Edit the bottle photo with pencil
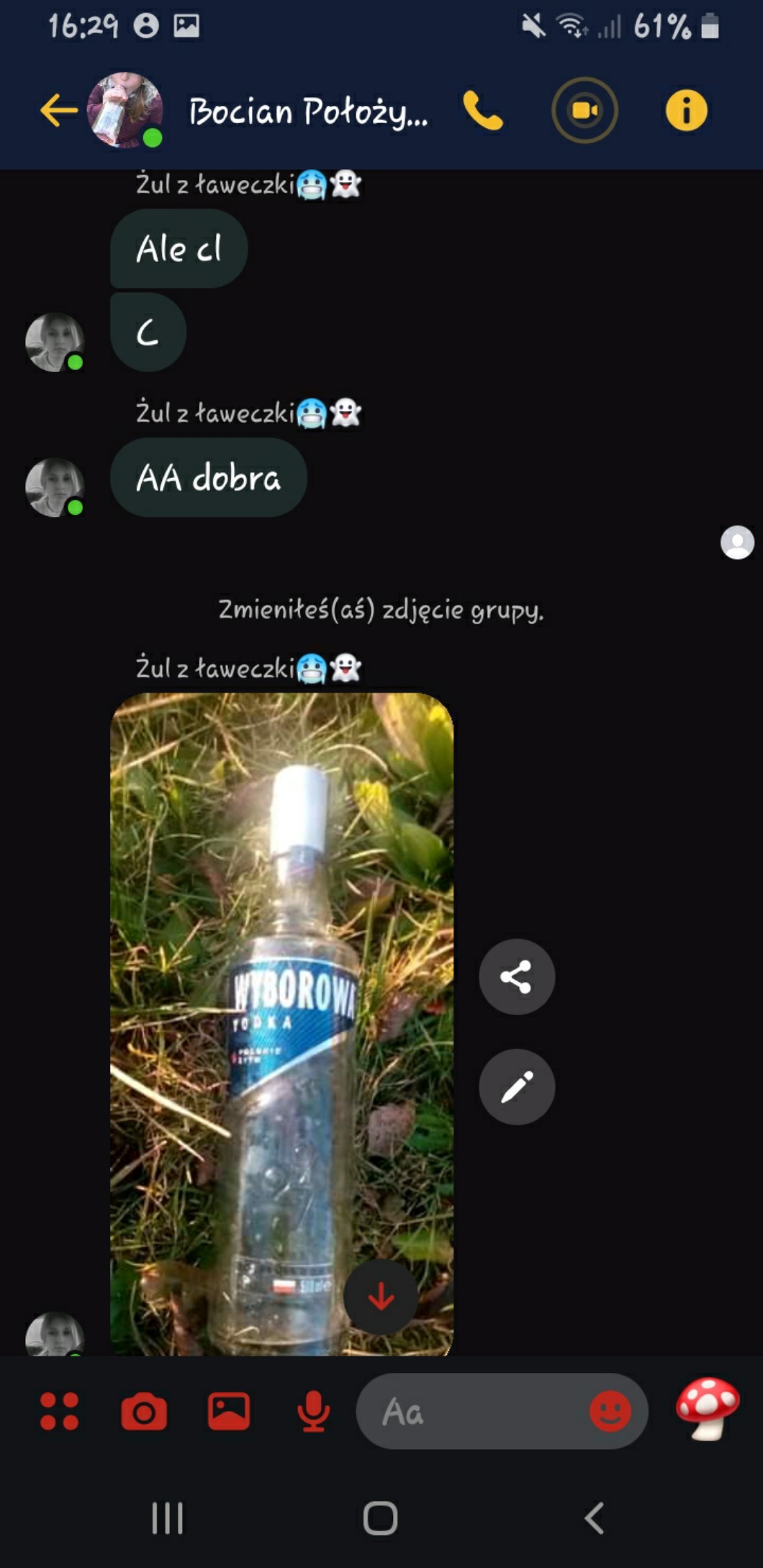The image size is (763, 1568). tap(517, 1086)
